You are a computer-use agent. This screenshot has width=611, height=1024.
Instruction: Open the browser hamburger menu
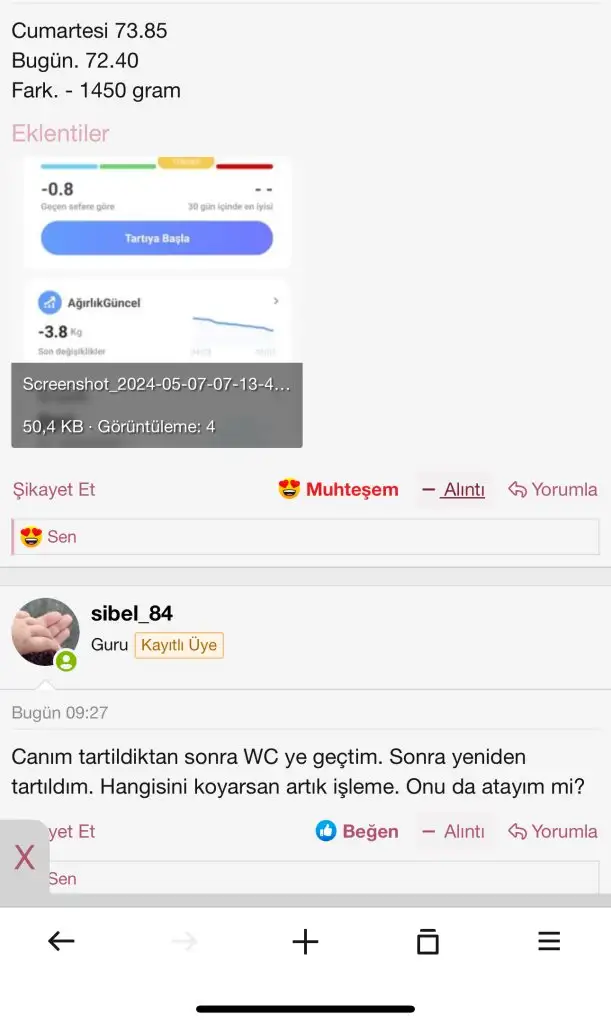[549, 941]
